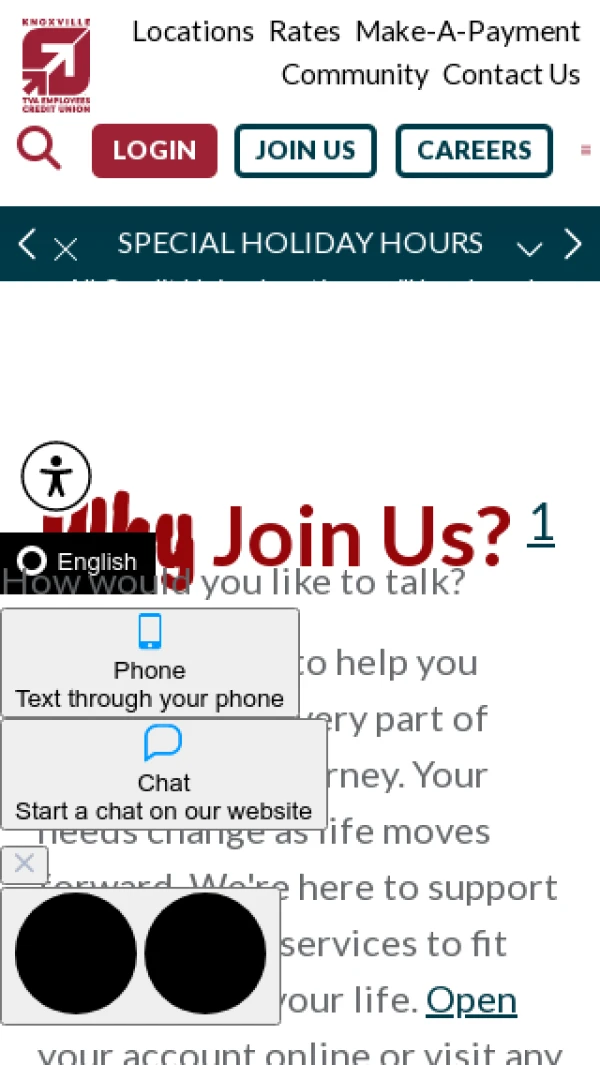The height and width of the screenshot is (1065, 600).
Task: Follow the underlined Open account link
Action: (x=471, y=1000)
